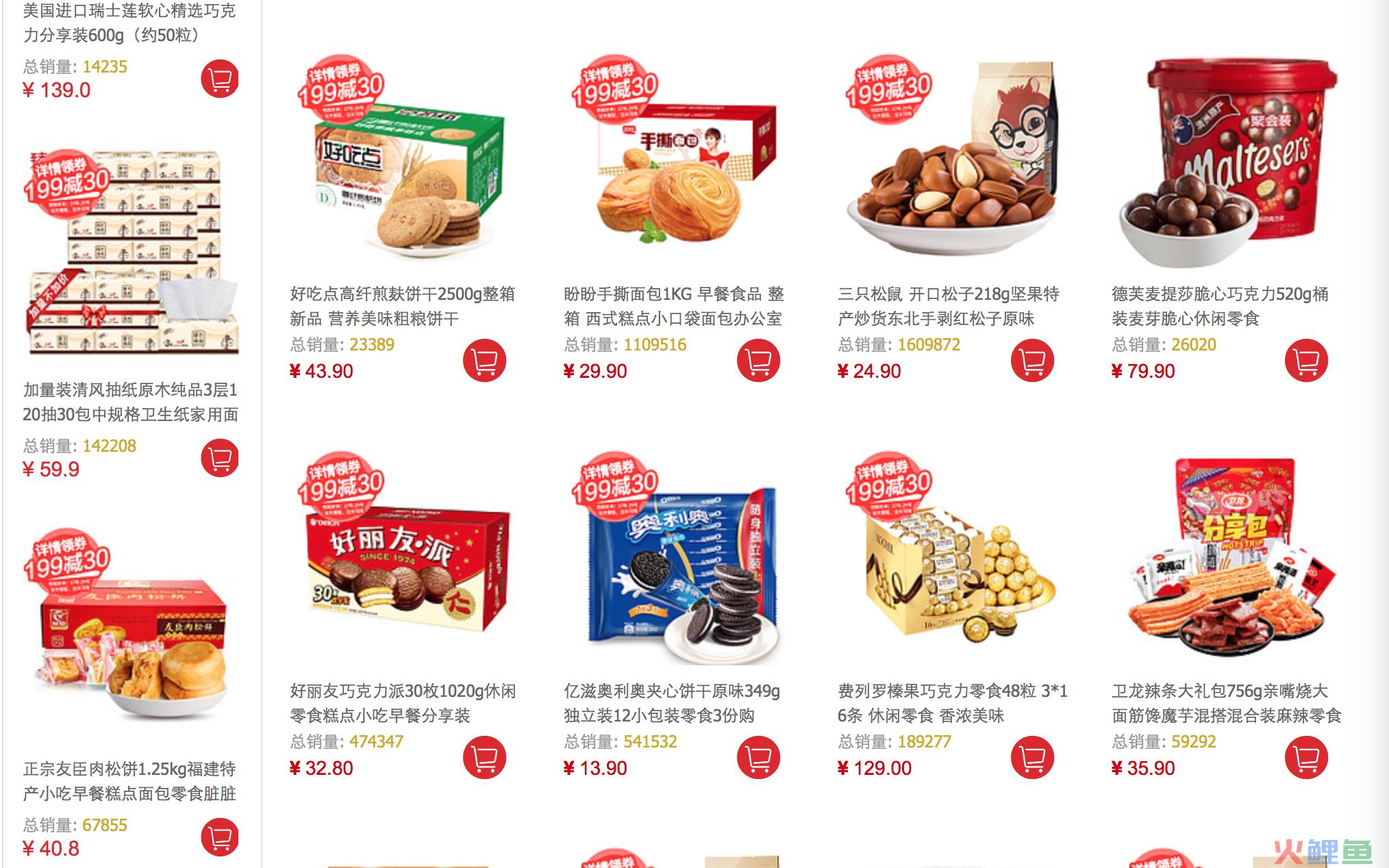Add 费列罗榛果巧克力 to cart
The height and width of the screenshot is (868, 1389).
[x=1032, y=757]
